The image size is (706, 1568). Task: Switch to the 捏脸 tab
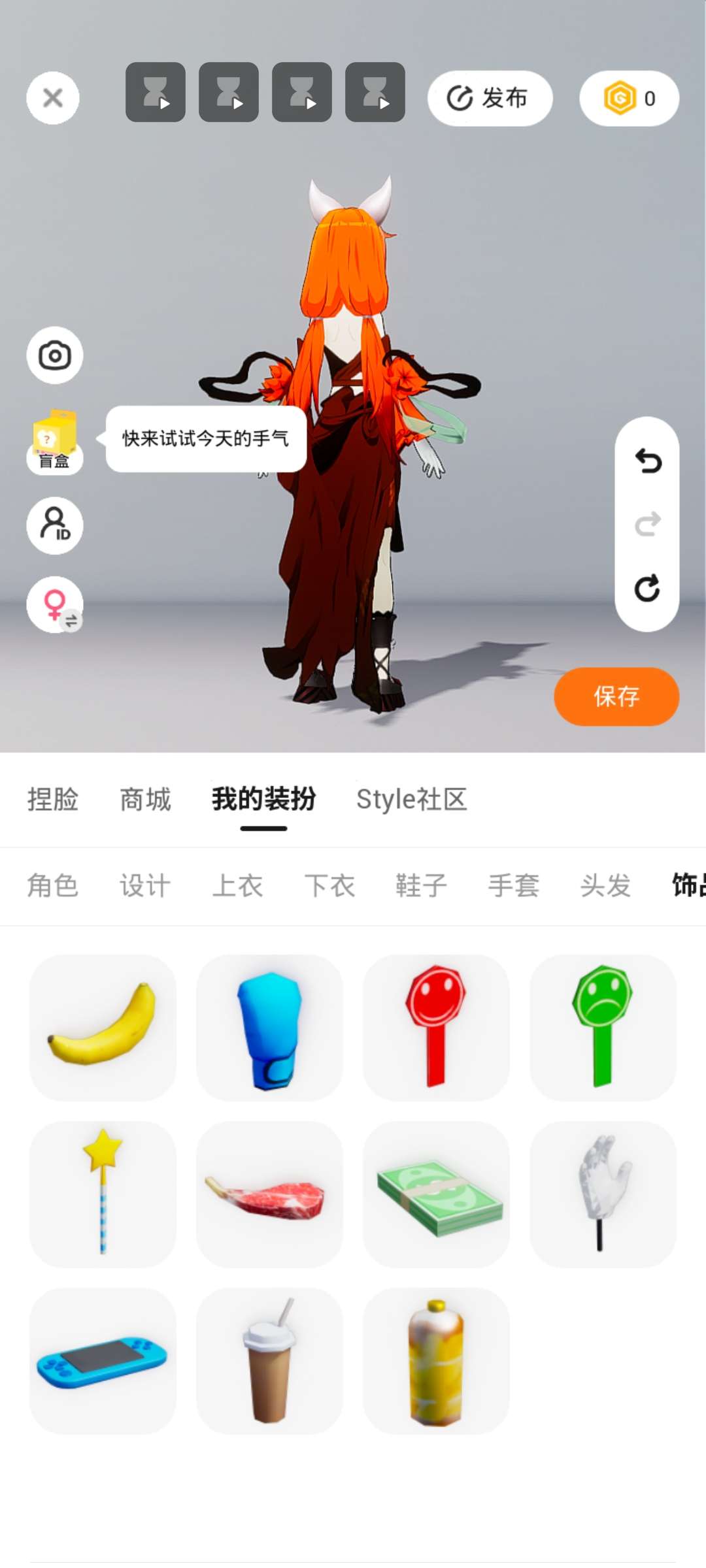(53, 799)
